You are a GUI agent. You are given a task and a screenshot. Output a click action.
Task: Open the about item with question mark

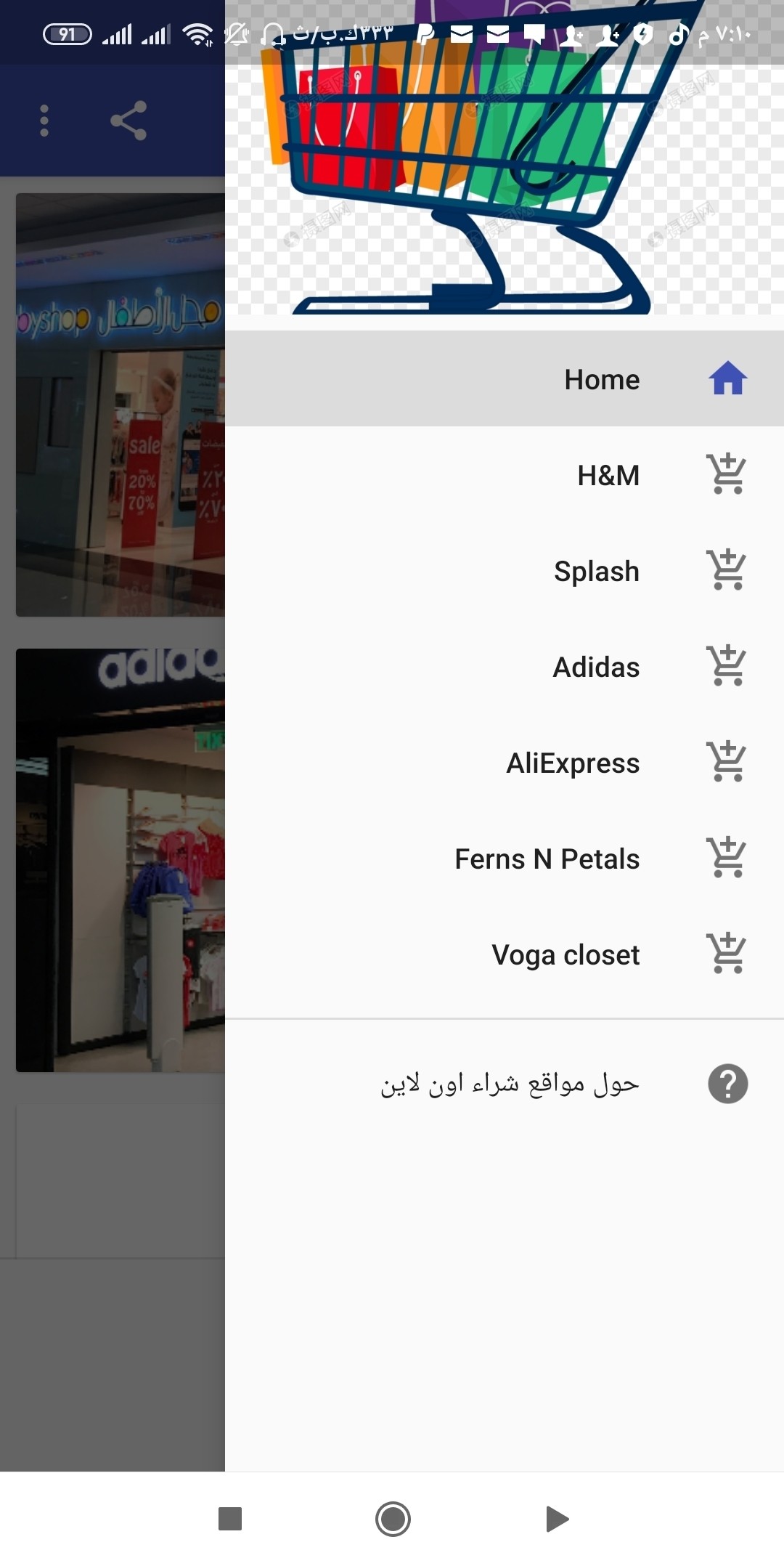coord(505,1084)
